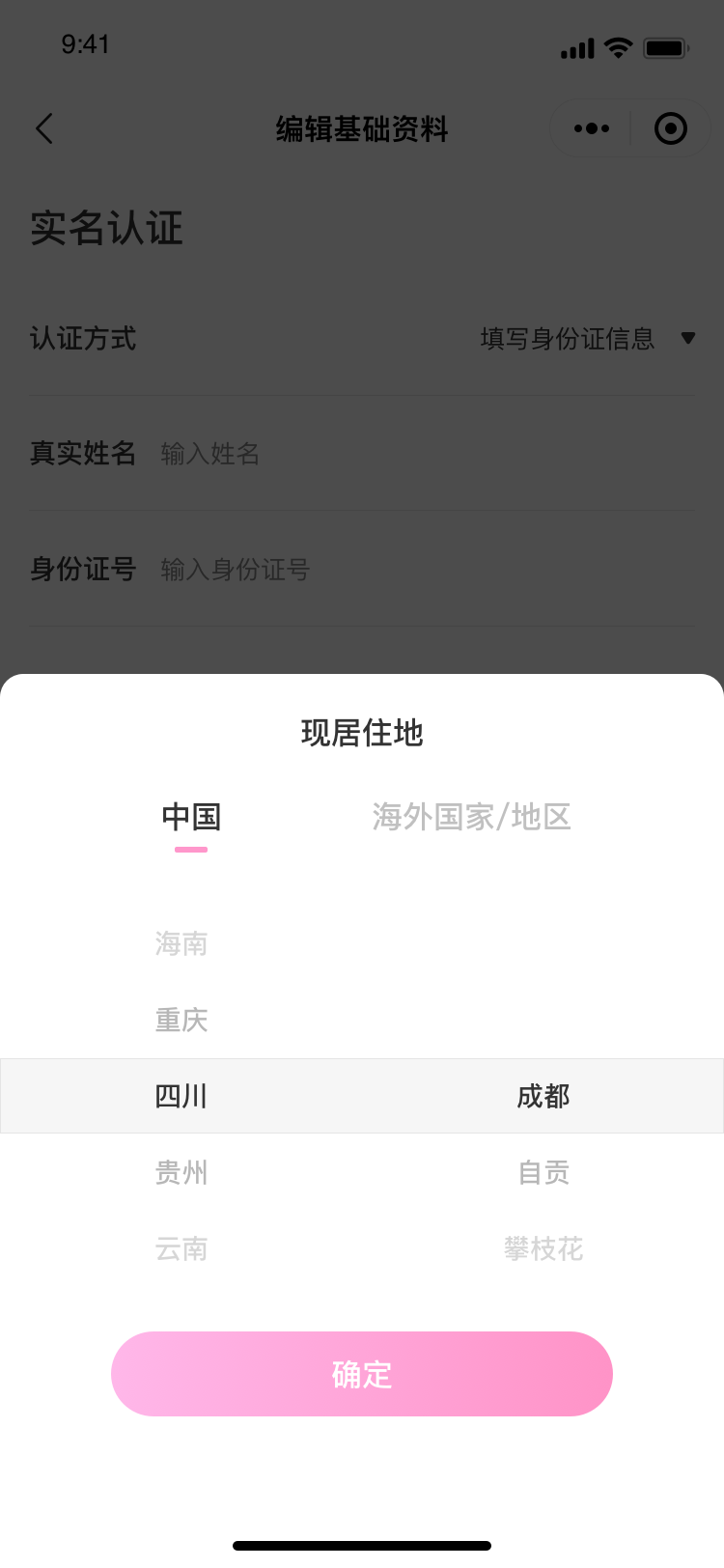Close the mini program with circle icon
The image size is (724, 1568).
[670, 128]
